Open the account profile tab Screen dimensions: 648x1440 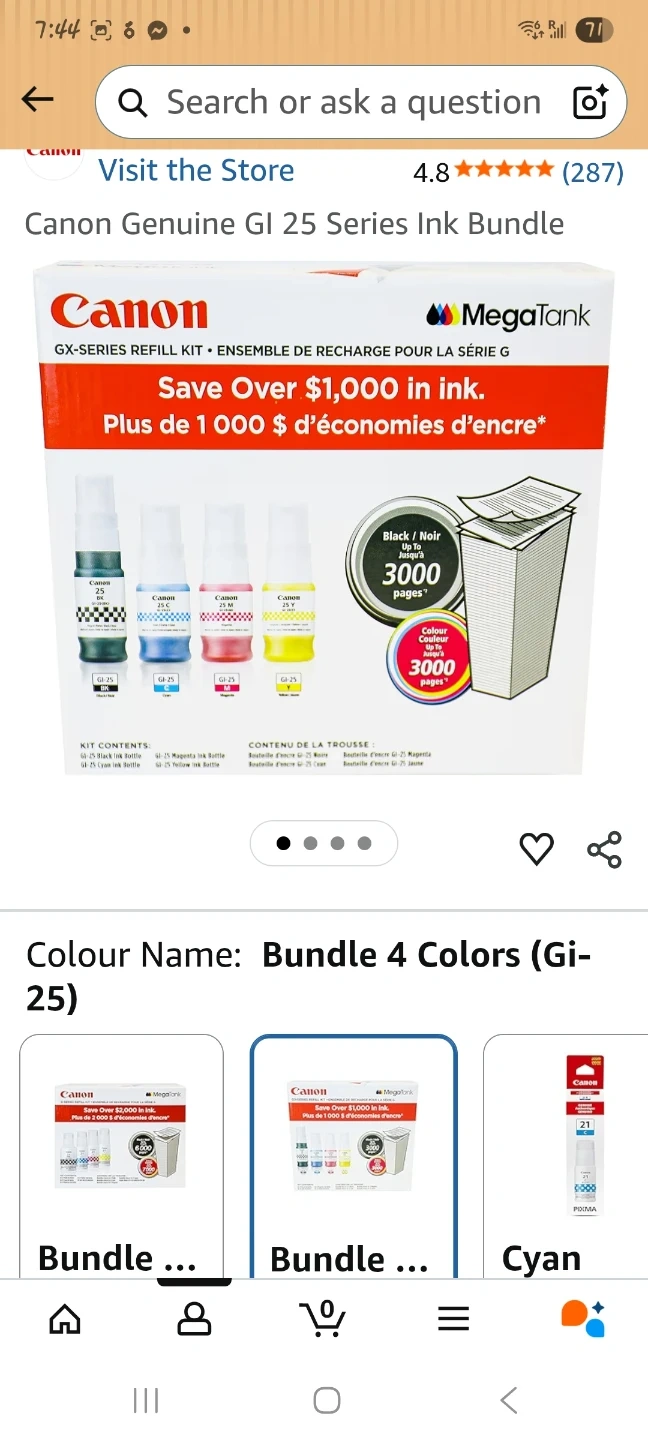coord(194,1319)
